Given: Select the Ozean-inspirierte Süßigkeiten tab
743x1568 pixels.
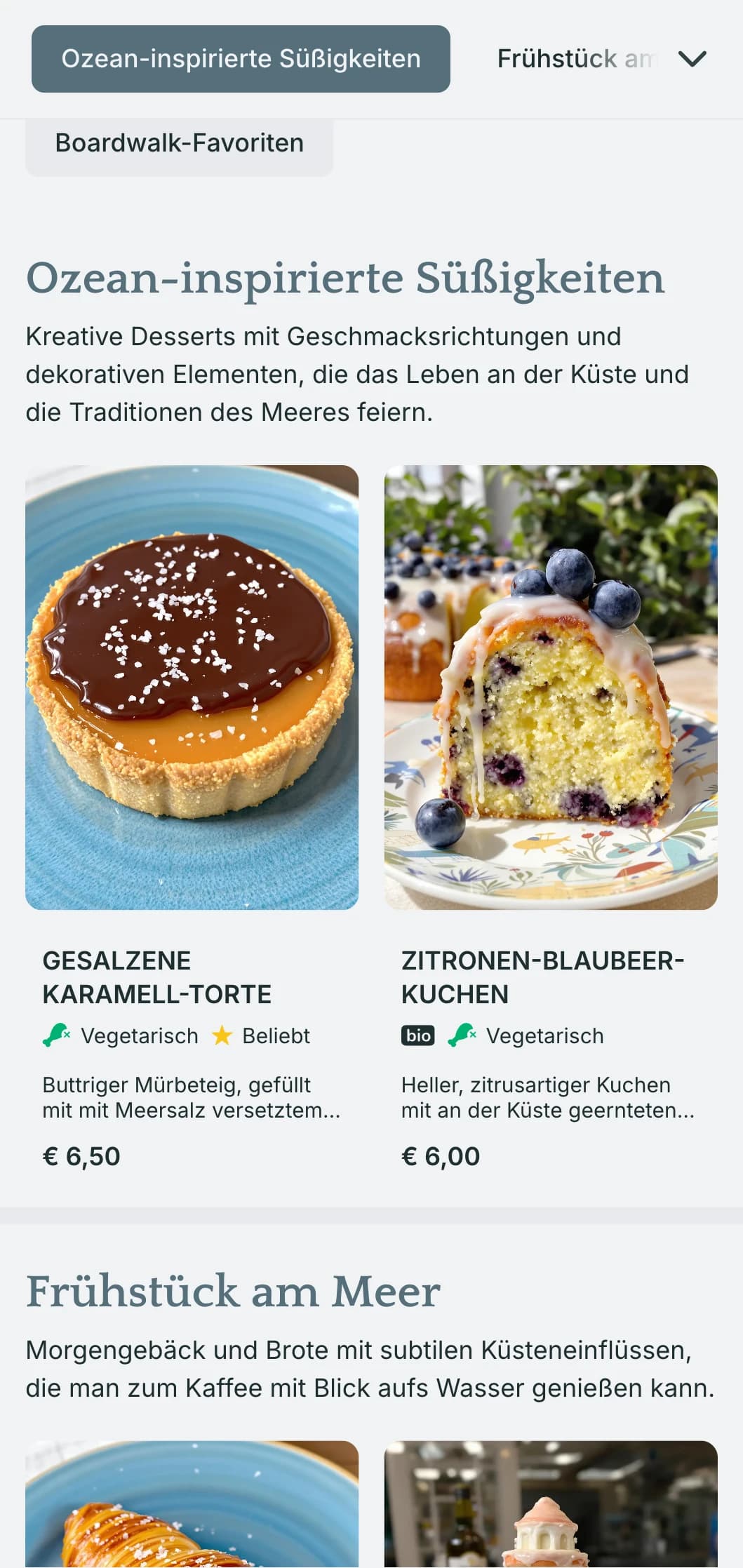Looking at the screenshot, I should [x=241, y=59].
